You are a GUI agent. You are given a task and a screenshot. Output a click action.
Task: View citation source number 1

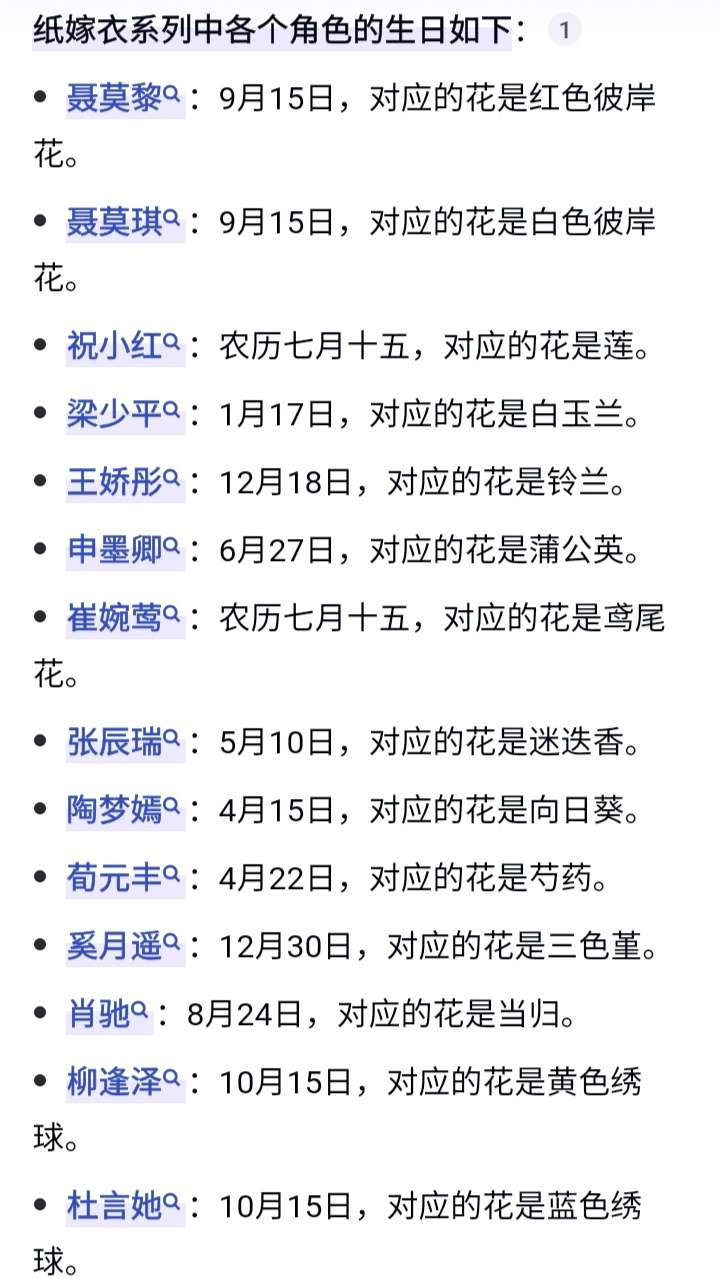click(564, 31)
